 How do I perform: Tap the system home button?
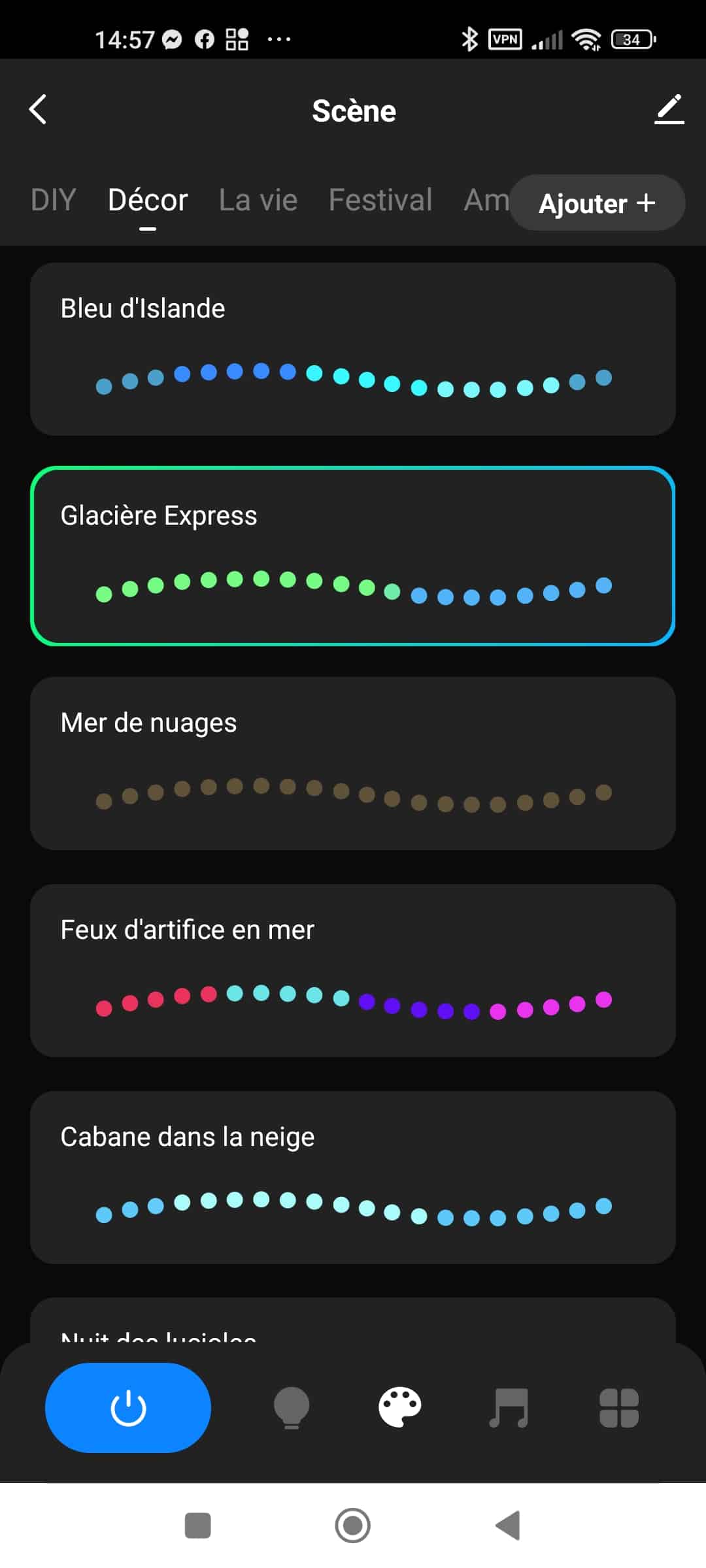[353, 1526]
